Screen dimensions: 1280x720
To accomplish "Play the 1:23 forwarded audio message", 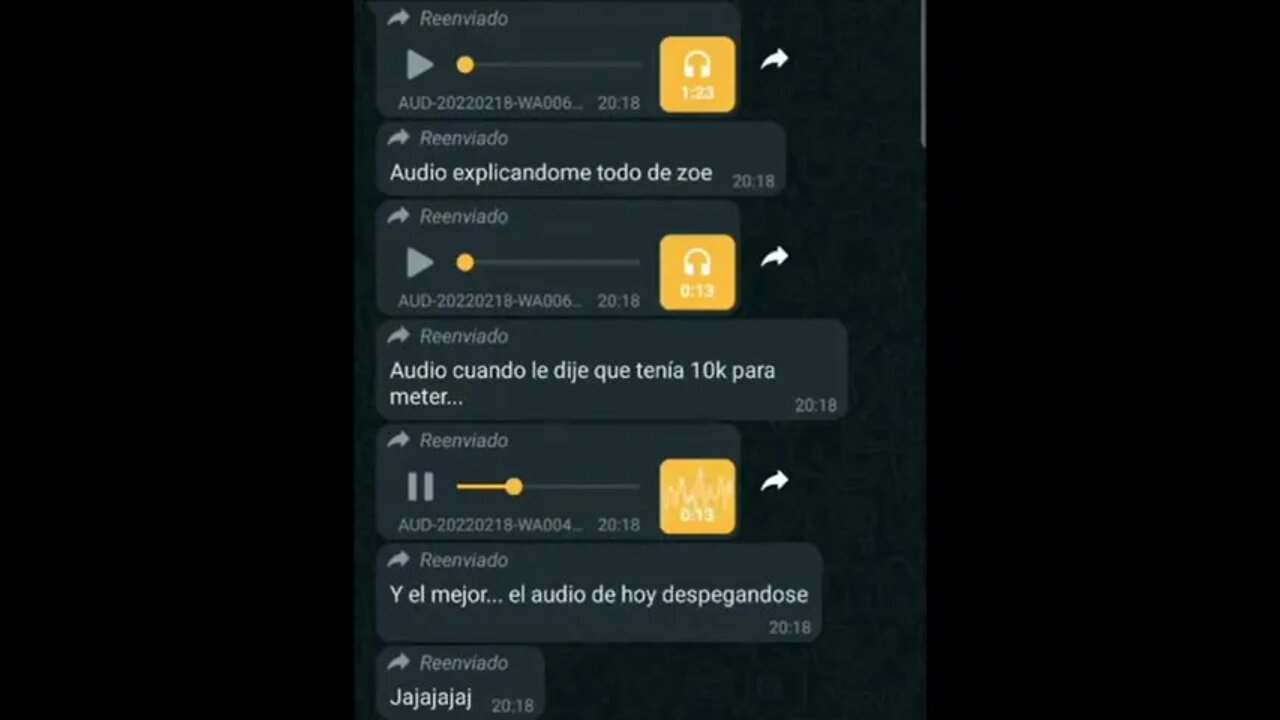I will pos(420,65).
